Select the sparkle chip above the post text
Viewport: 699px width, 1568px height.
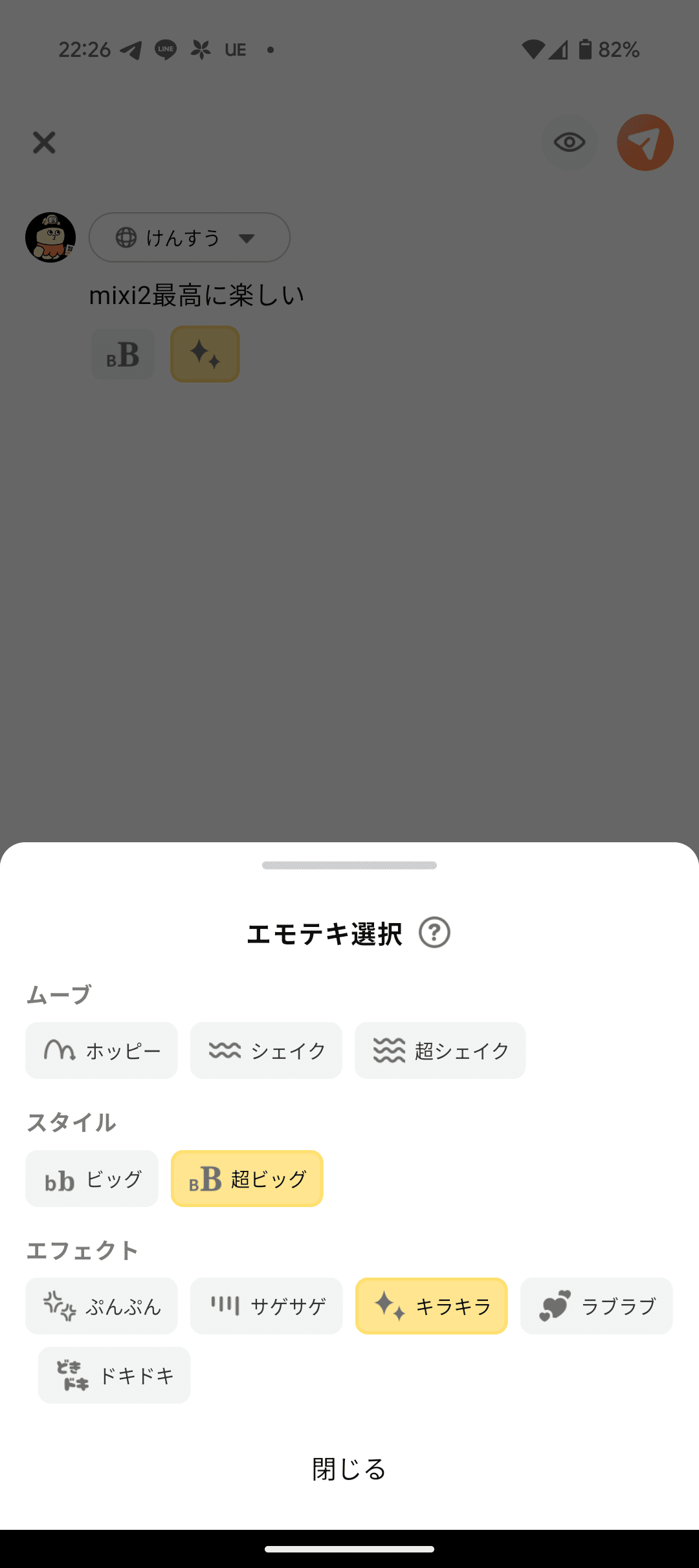(205, 354)
